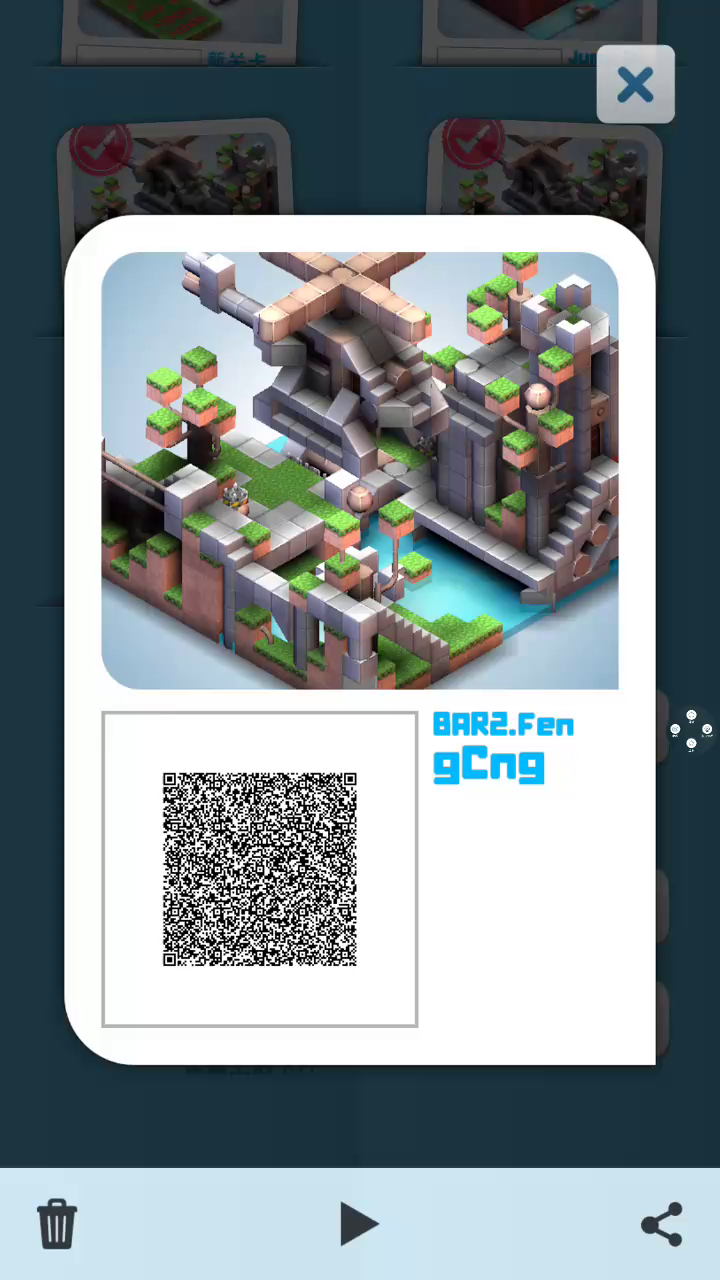Share this level card
Screen dimensions: 720x1280
(x=661, y=1224)
